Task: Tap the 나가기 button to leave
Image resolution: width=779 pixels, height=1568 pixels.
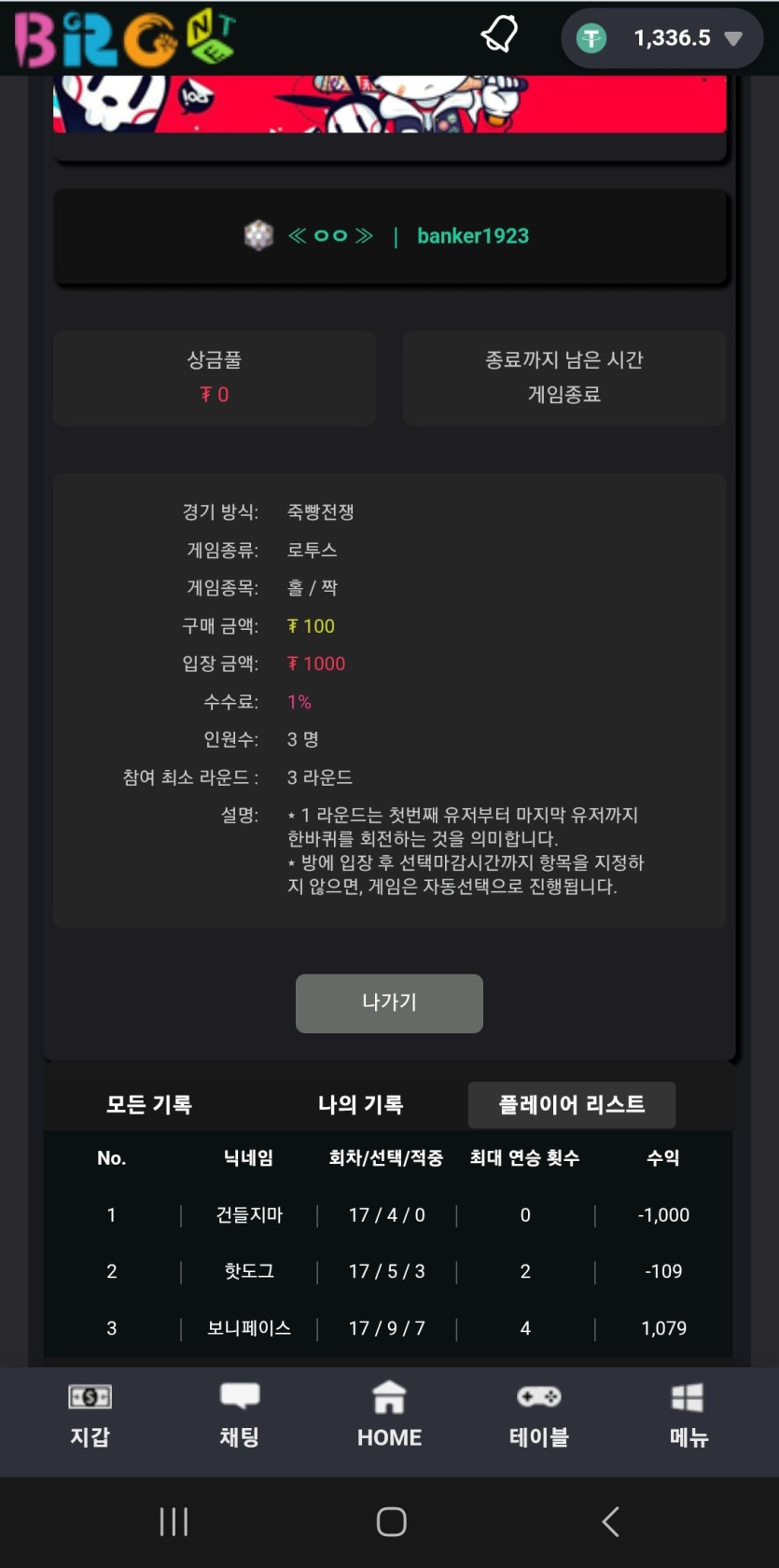Action: 389,1003
